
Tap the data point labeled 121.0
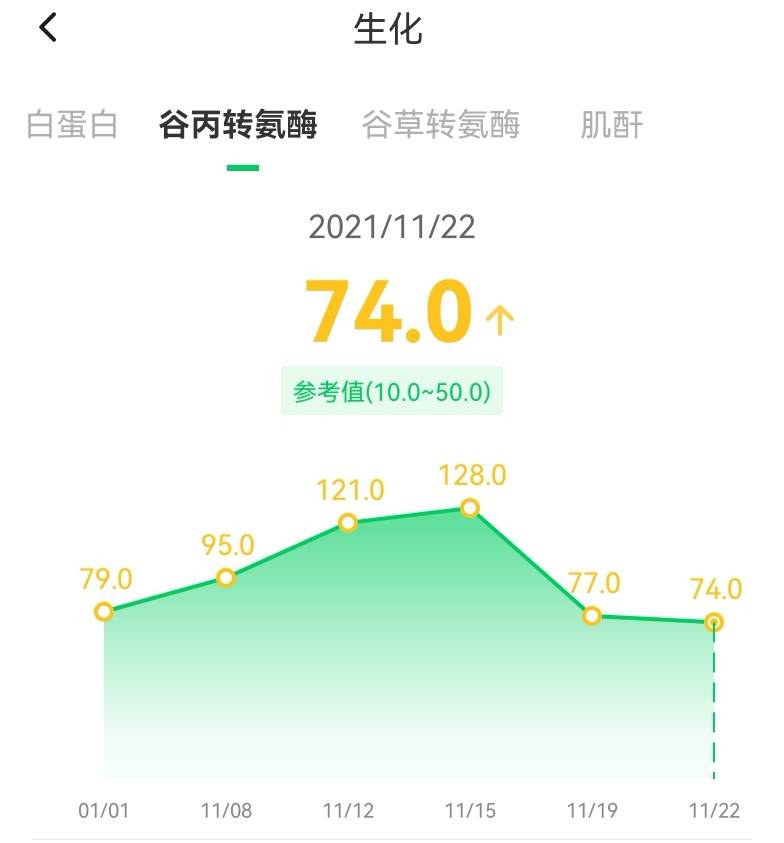[x=346, y=521]
